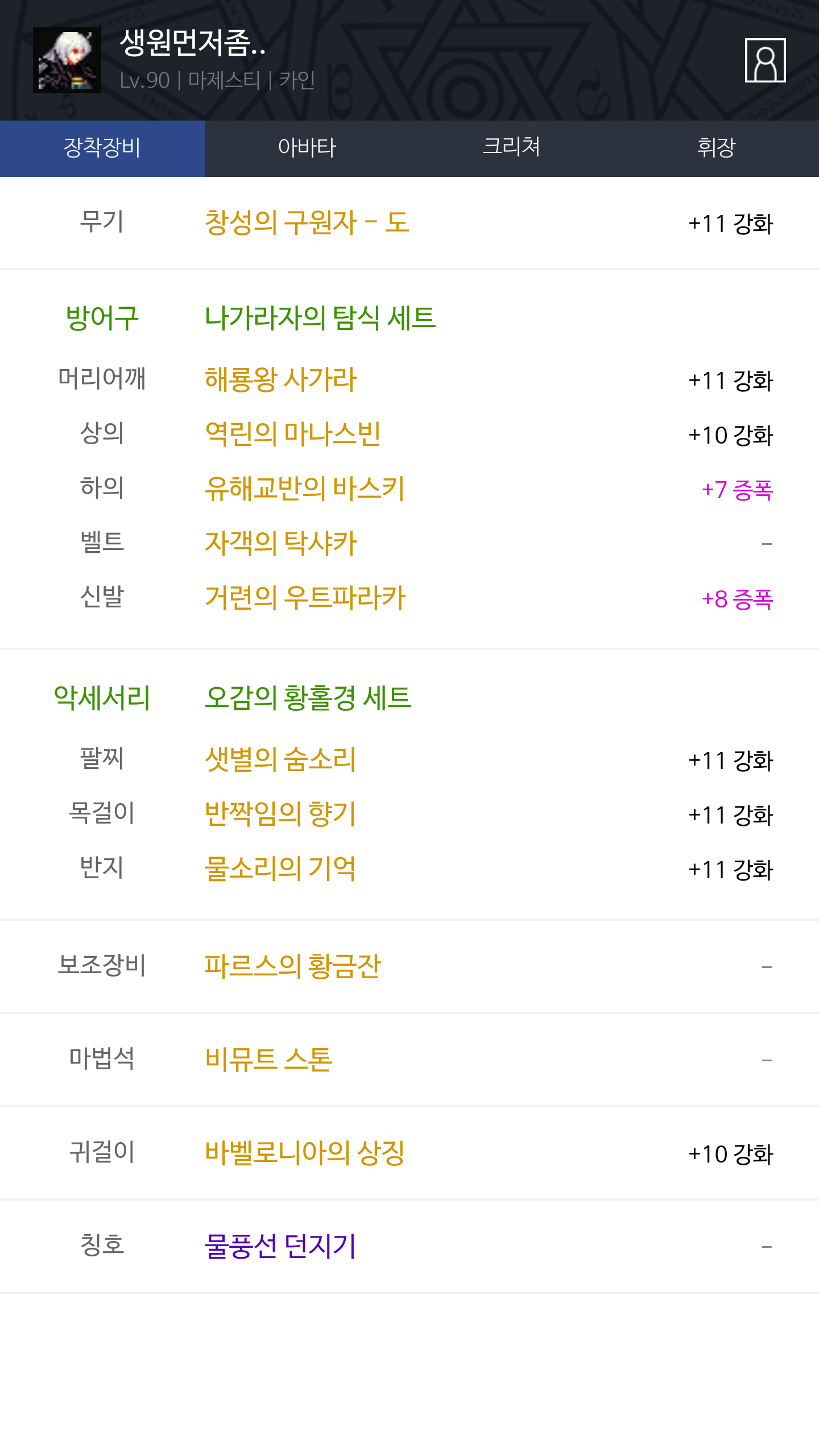Switch to the 아바타 tab
Viewport: 819px width, 1456px height.
(307, 148)
